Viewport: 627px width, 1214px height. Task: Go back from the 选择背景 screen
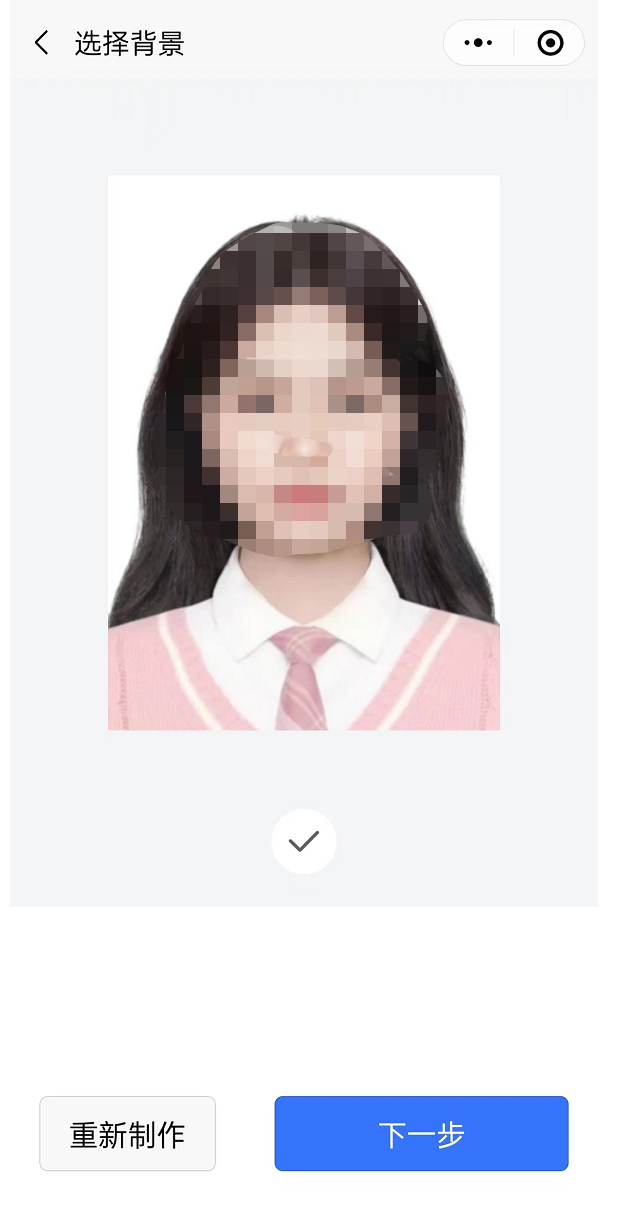pyautogui.click(x=42, y=43)
